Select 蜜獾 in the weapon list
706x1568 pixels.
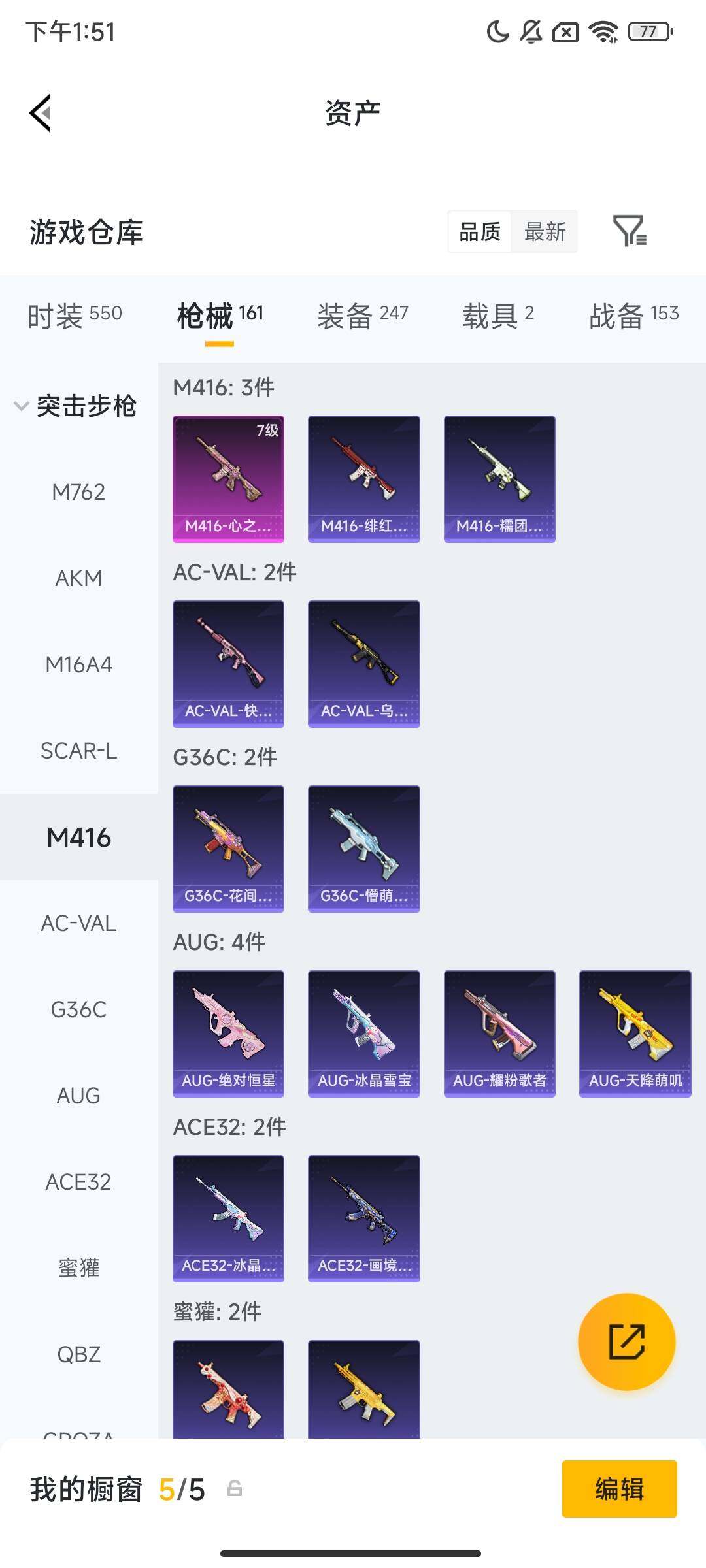click(x=78, y=1268)
